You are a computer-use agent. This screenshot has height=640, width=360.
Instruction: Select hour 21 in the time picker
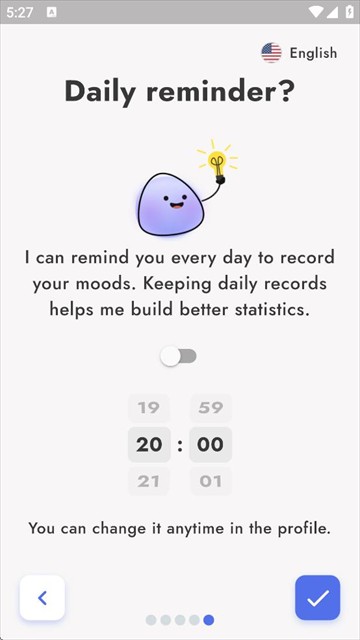(x=149, y=482)
